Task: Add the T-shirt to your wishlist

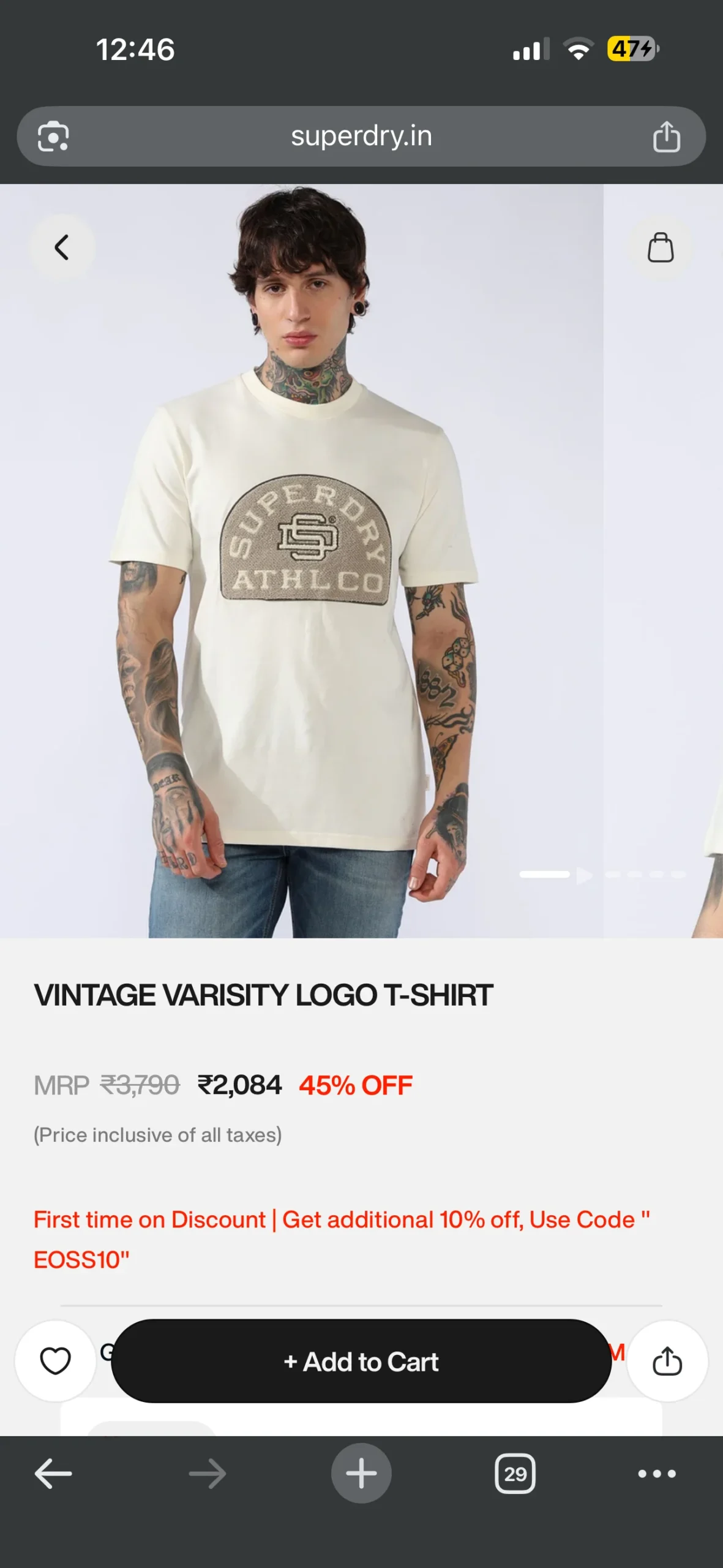Action: click(x=55, y=1361)
